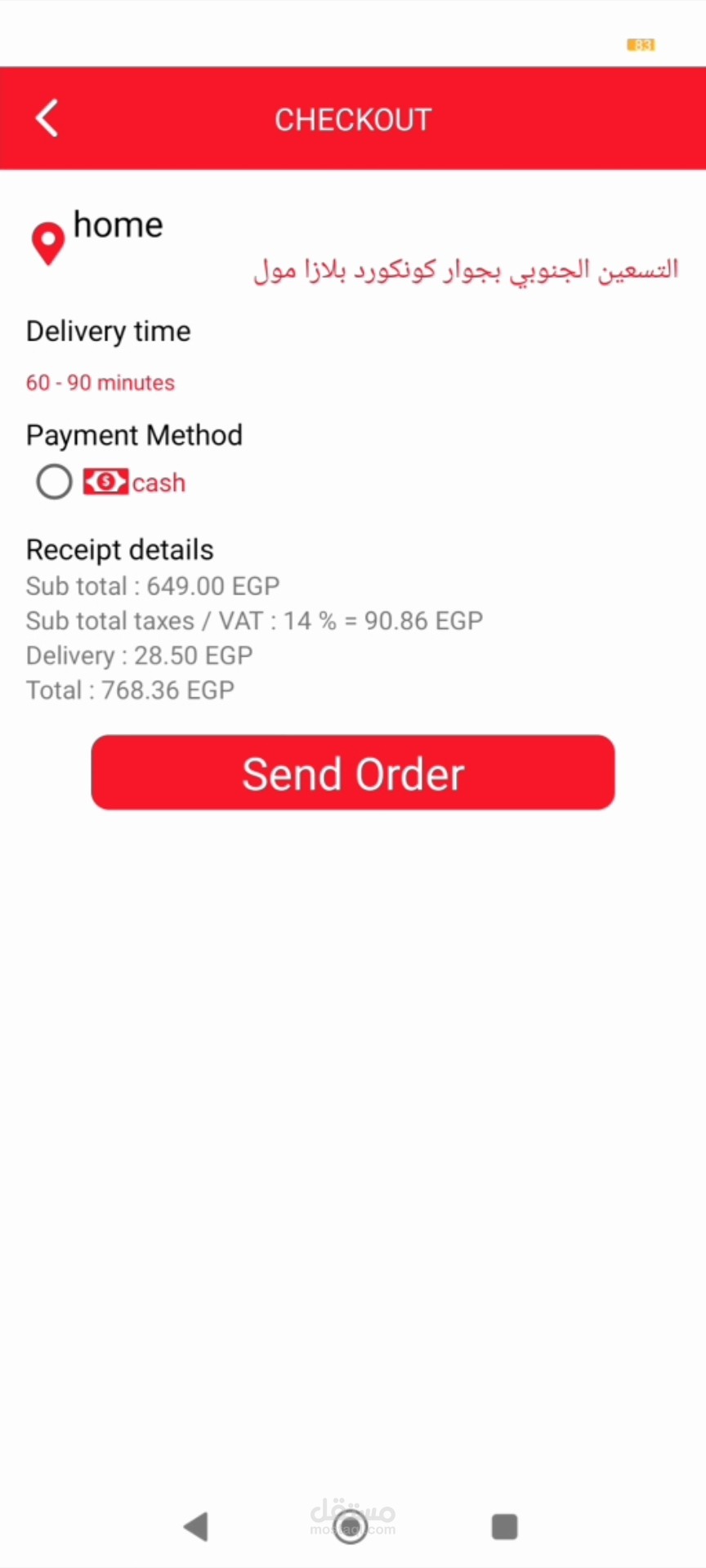706x1568 pixels.
Task: Open the system recent apps button
Action: 504,1526
